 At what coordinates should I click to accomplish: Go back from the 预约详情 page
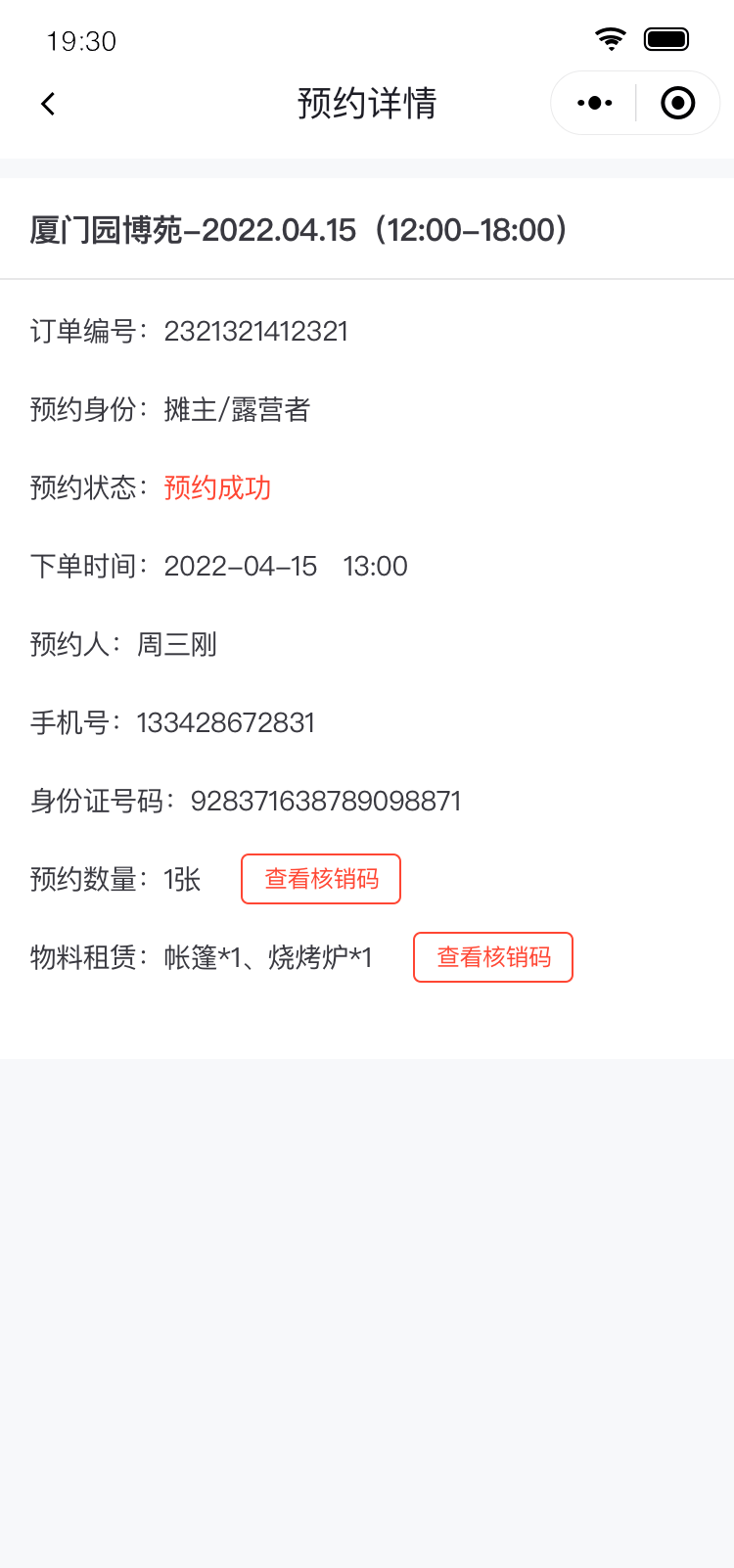coord(48,104)
